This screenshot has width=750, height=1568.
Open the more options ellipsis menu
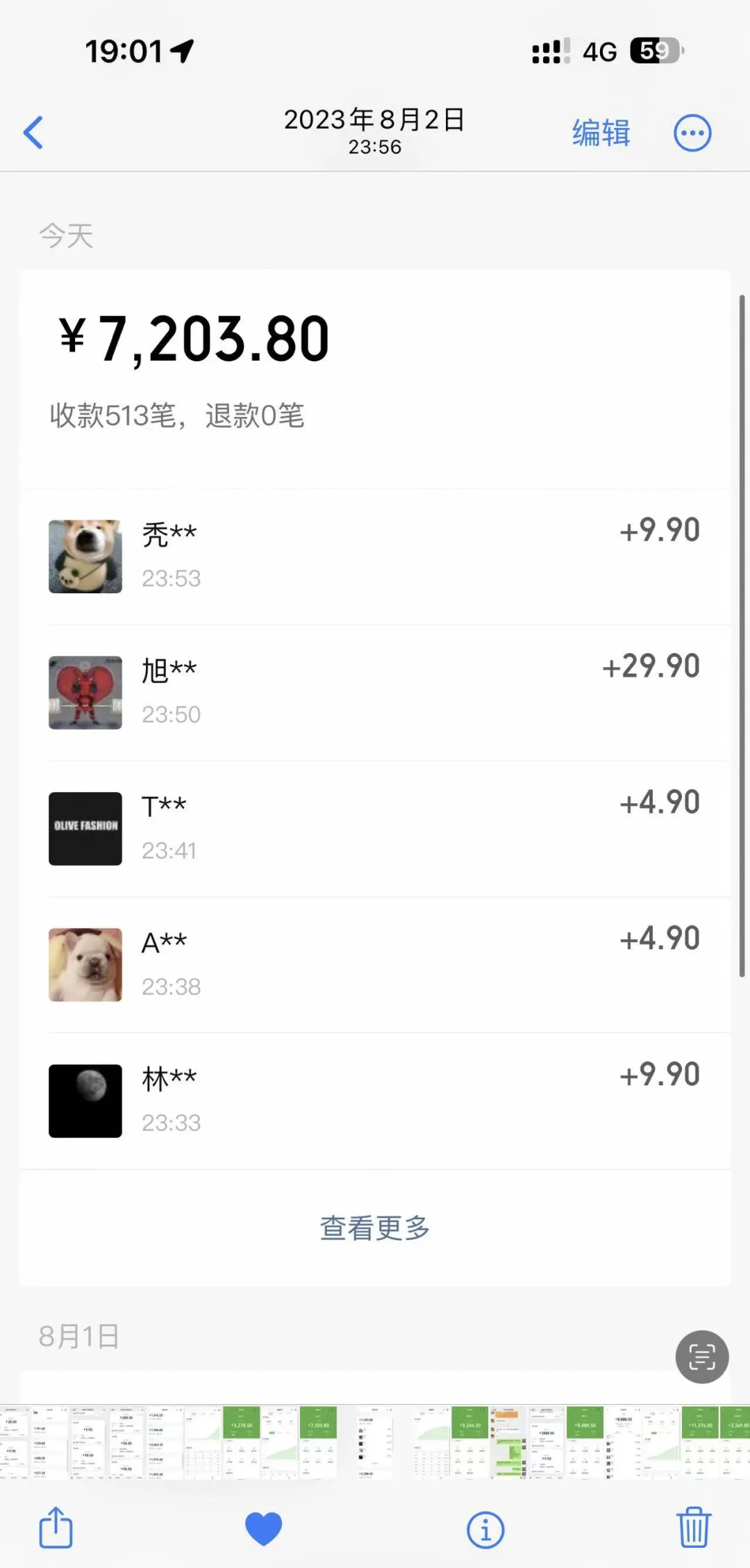point(691,132)
